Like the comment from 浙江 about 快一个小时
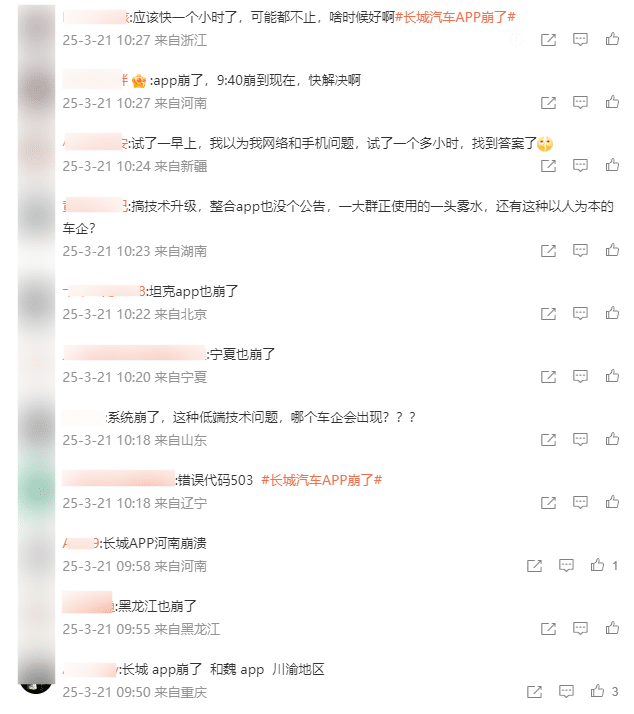This screenshot has width=634, height=714. pyautogui.click(x=612, y=40)
